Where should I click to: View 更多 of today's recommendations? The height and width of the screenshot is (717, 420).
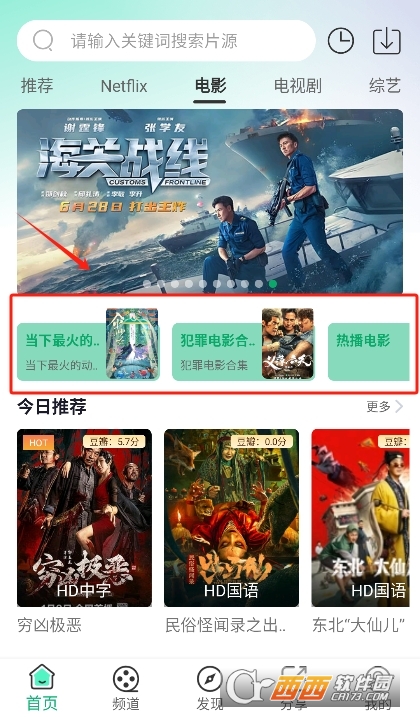384,406
